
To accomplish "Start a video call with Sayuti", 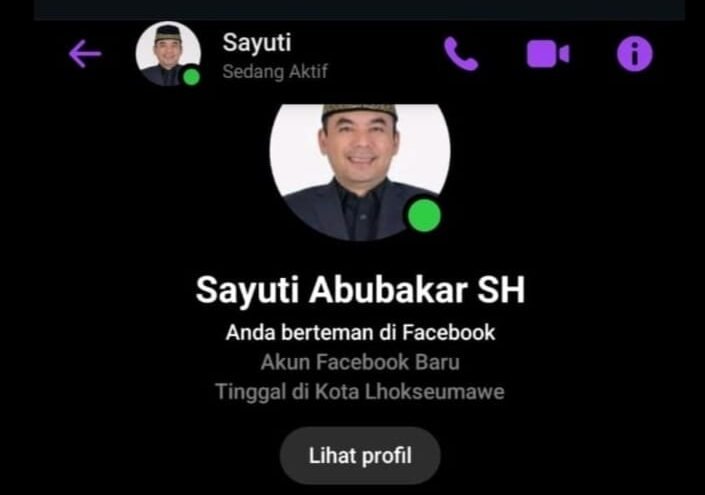I will point(547,54).
